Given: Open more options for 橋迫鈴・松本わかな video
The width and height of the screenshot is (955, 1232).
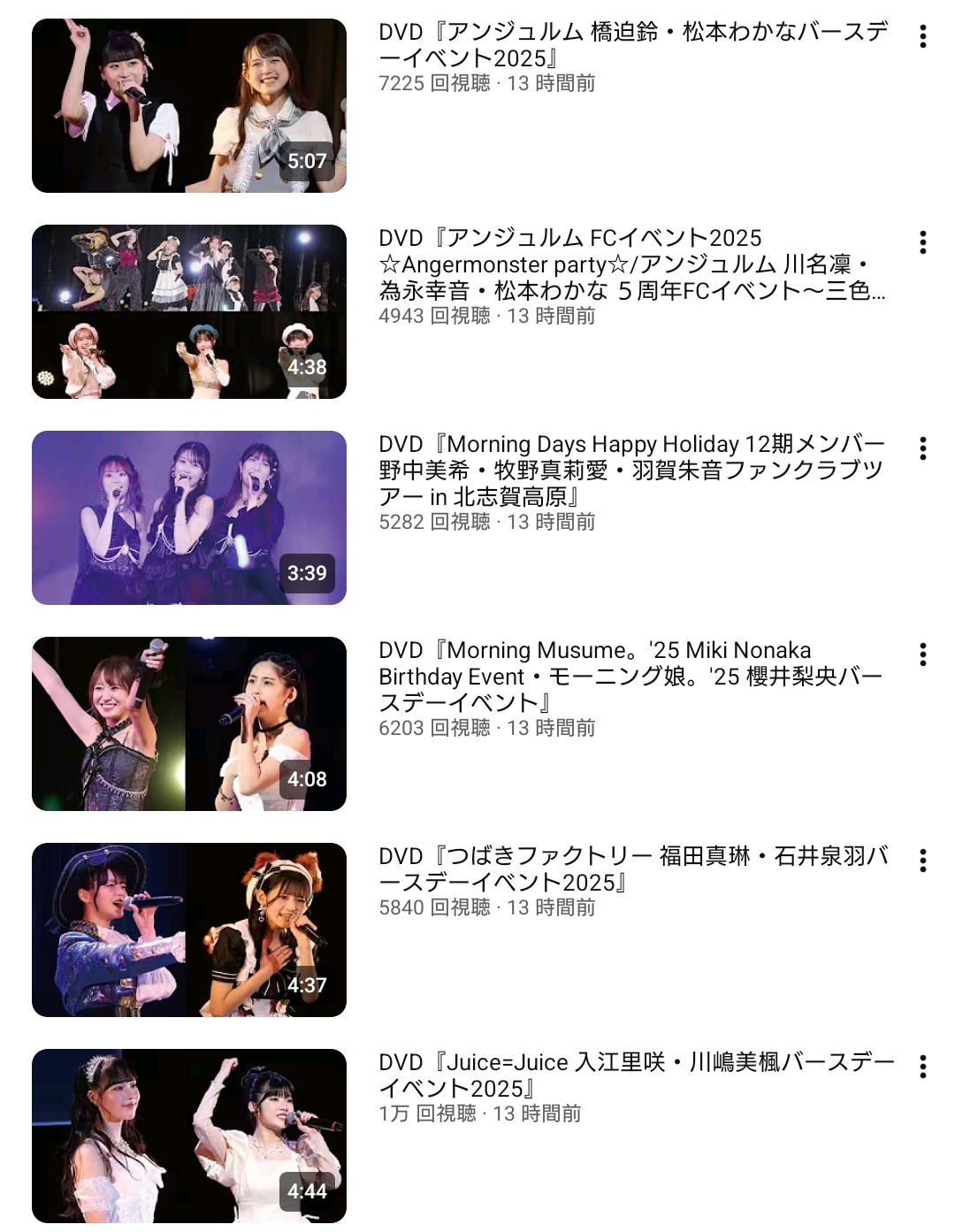Looking at the screenshot, I should (x=922, y=36).
